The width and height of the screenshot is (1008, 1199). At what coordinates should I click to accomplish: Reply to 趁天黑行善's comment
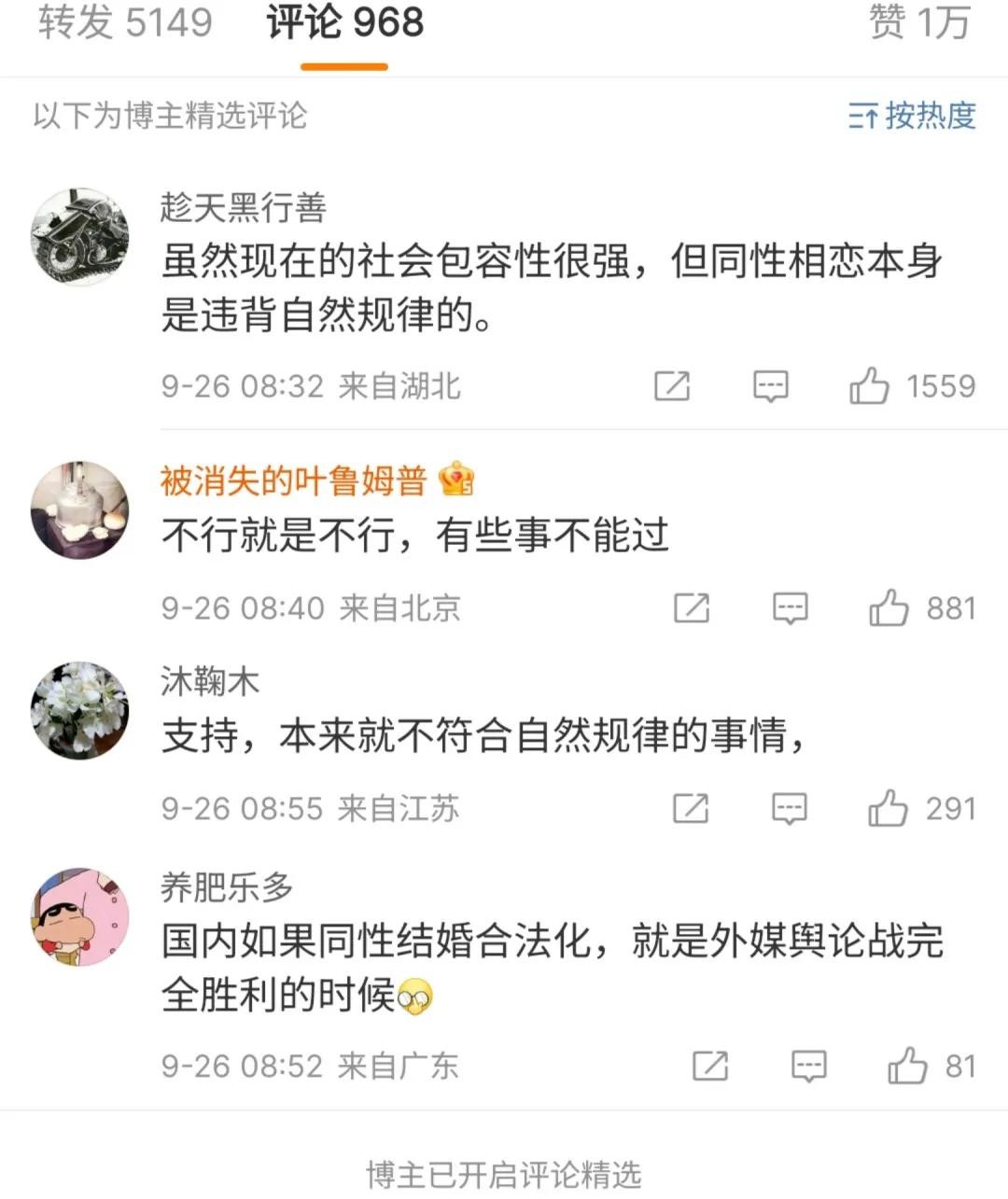(x=771, y=386)
